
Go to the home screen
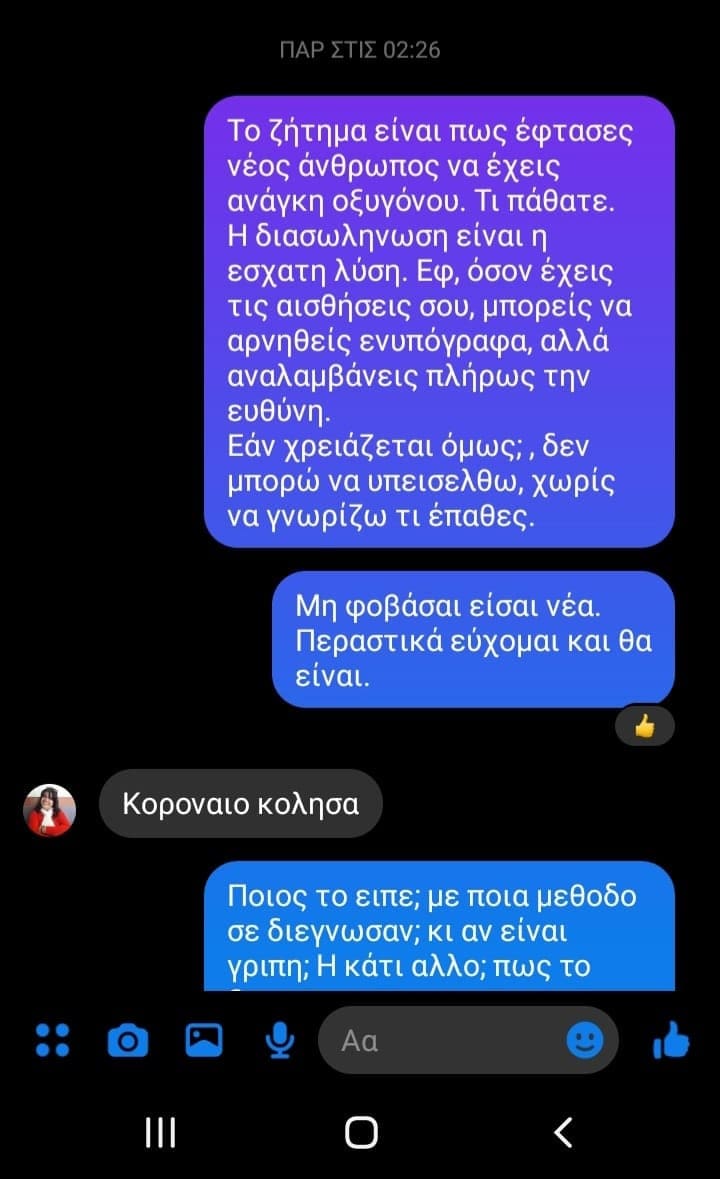pos(361,1132)
